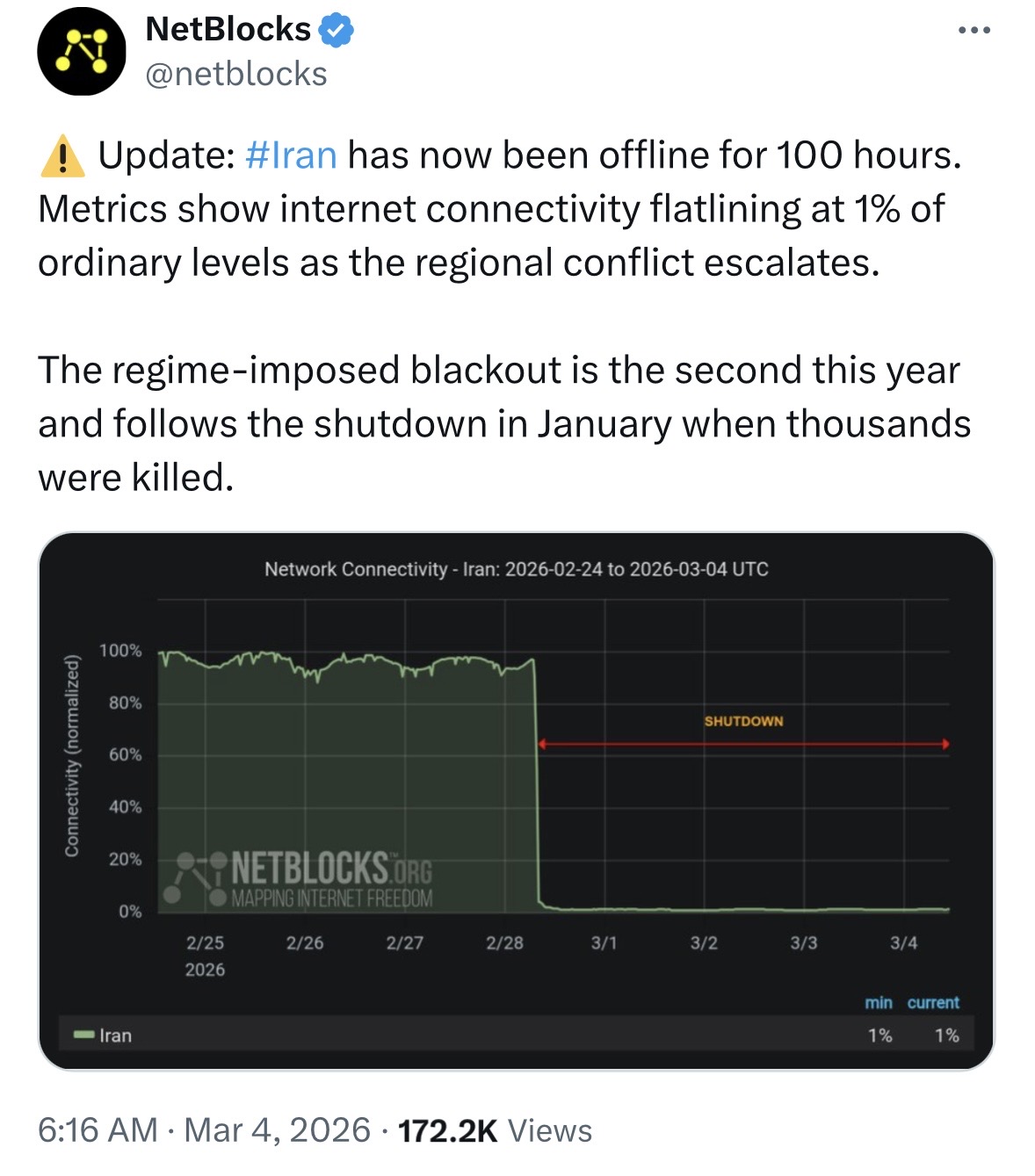The height and width of the screenshot is (1176, 1035).
Task: Open the #Iran hashtag link
Action: coord(291,155)
